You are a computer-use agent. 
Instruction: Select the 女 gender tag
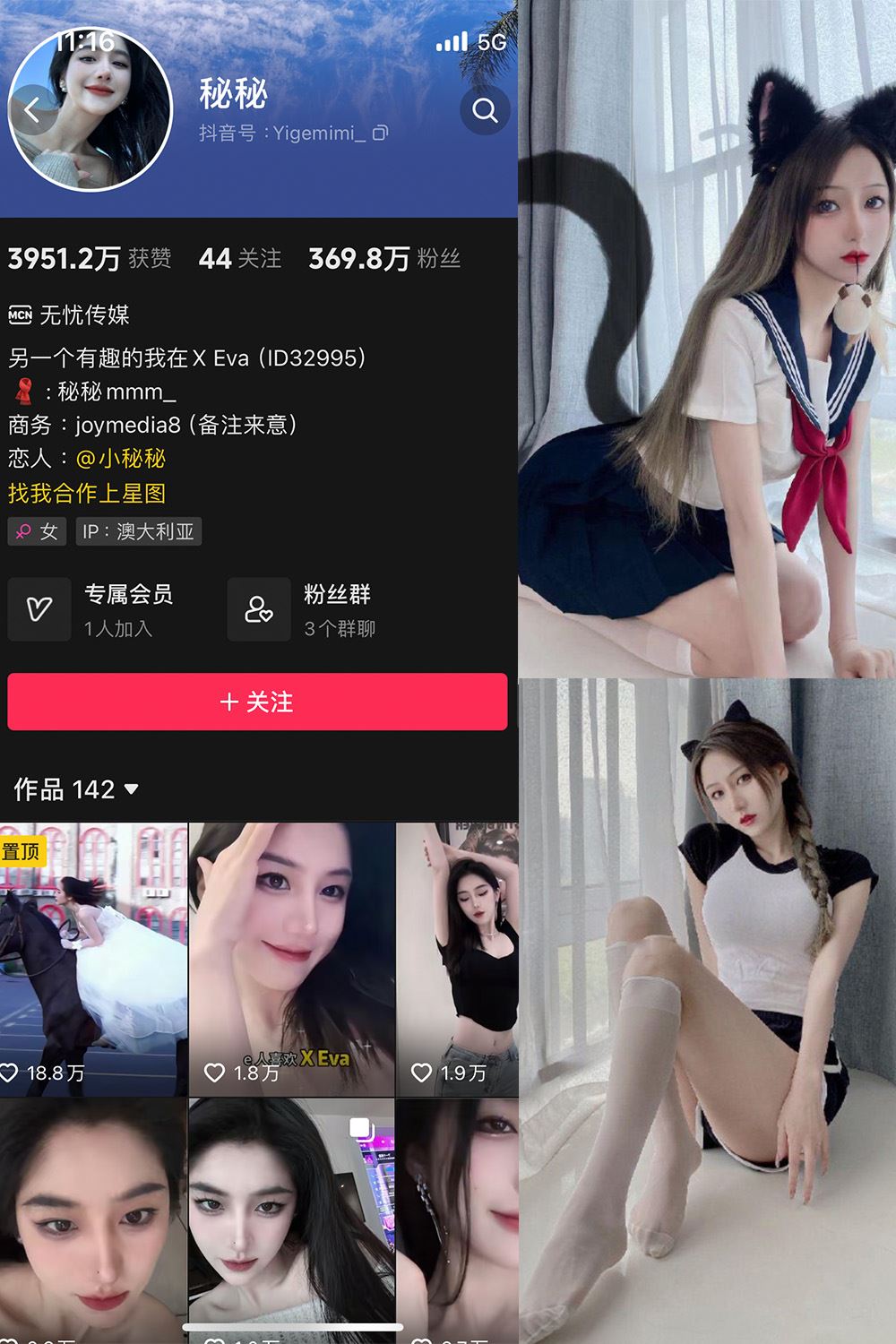pos(37,531)
